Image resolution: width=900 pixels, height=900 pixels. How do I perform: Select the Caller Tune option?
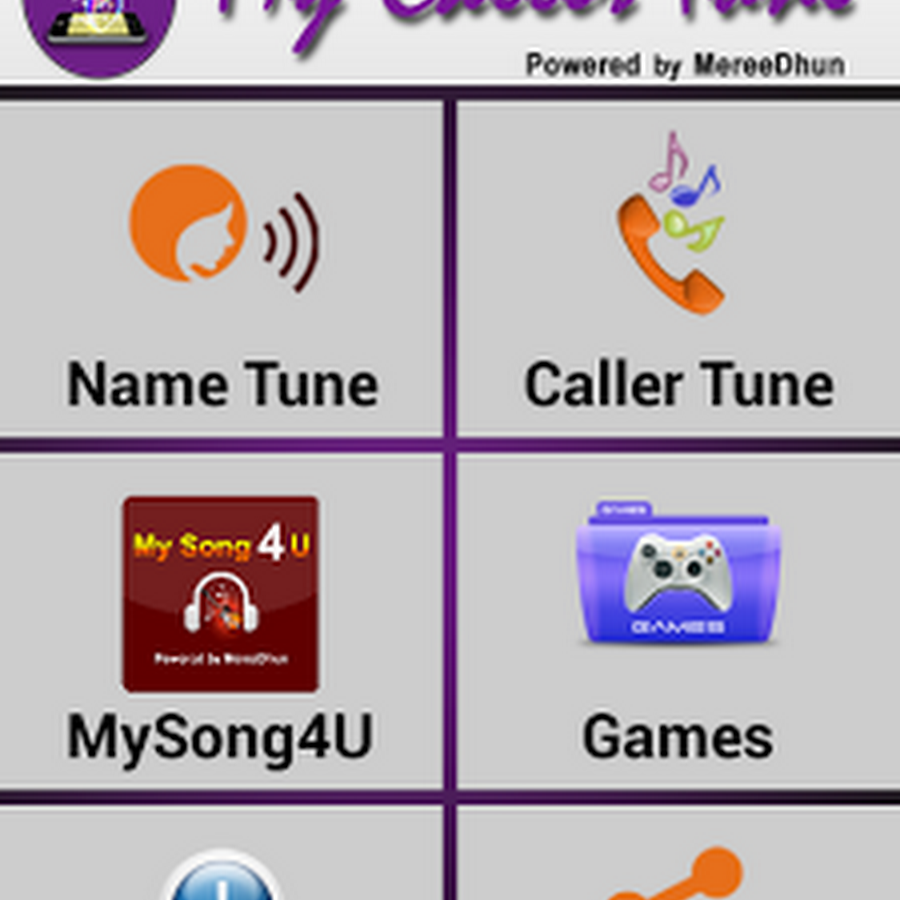[x=678, y=270]
